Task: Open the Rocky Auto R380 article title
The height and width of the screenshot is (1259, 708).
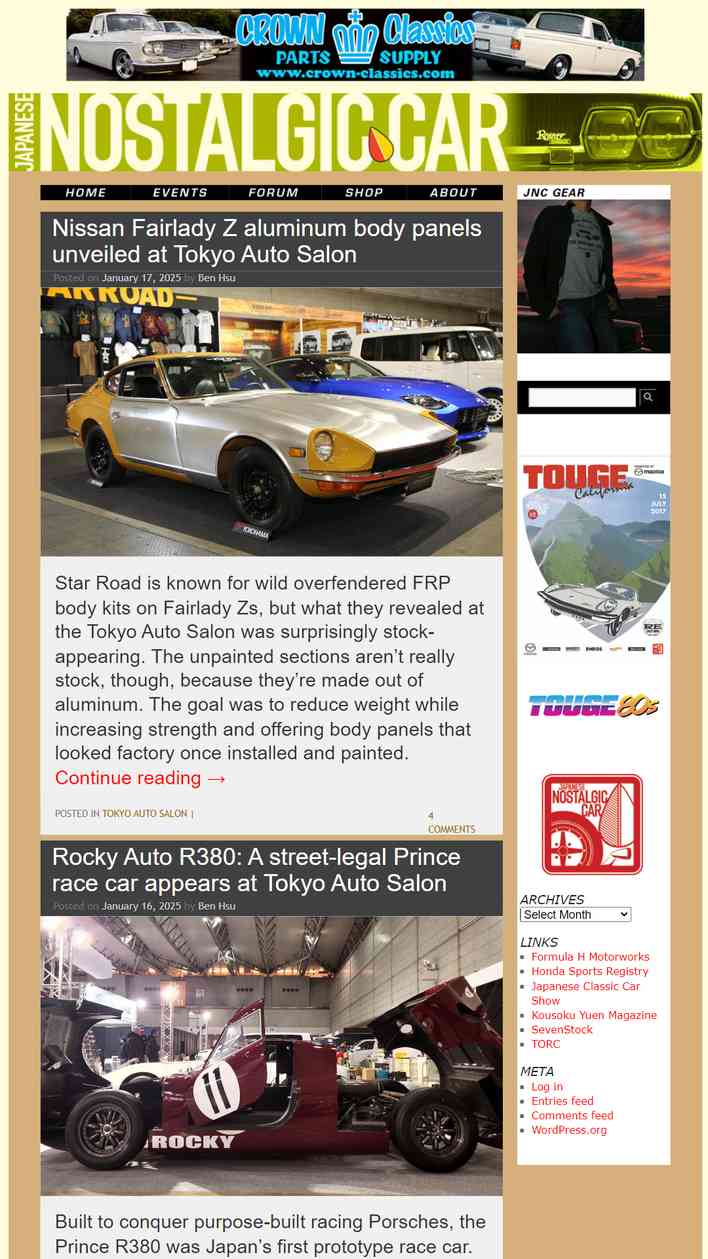Action: [x=256, y=870]
